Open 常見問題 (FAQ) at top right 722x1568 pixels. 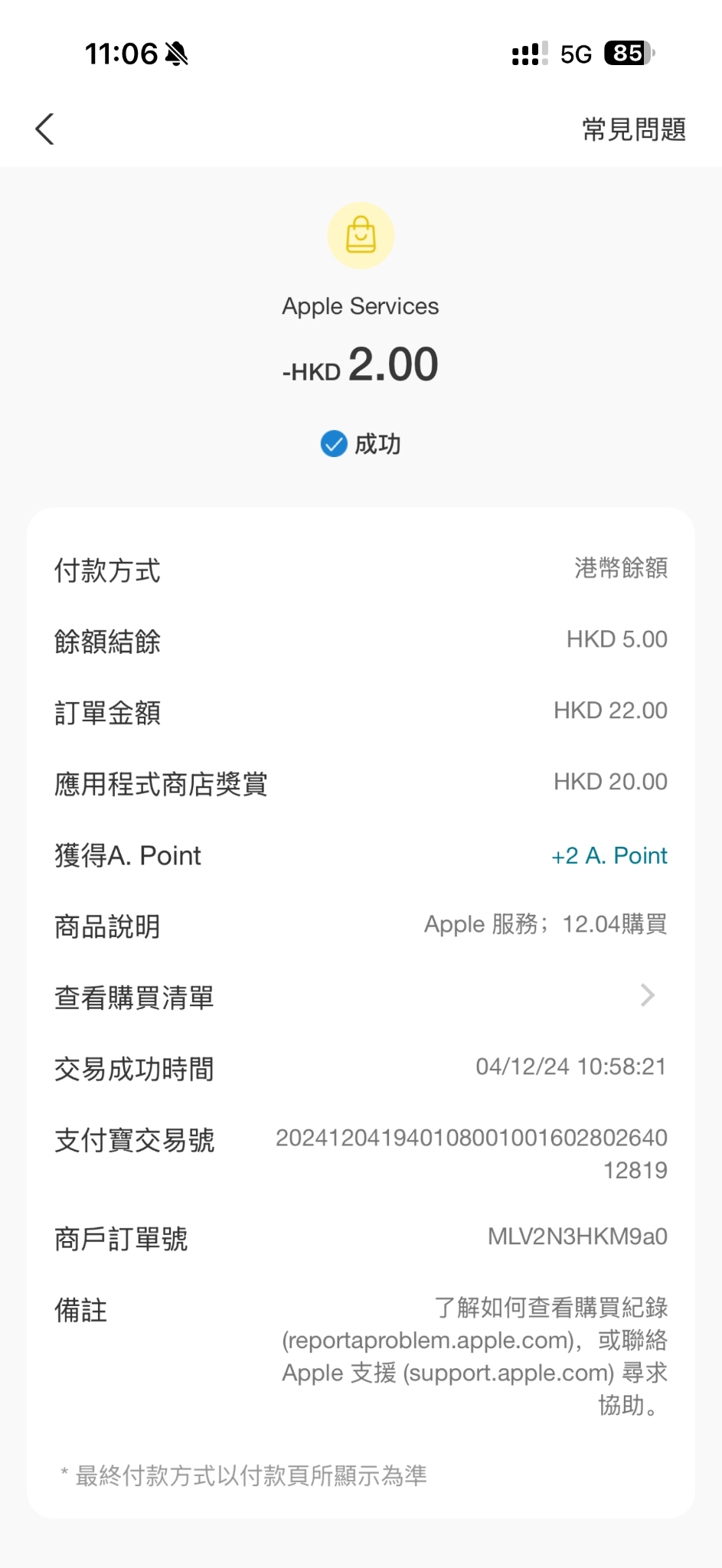(633, 129)
